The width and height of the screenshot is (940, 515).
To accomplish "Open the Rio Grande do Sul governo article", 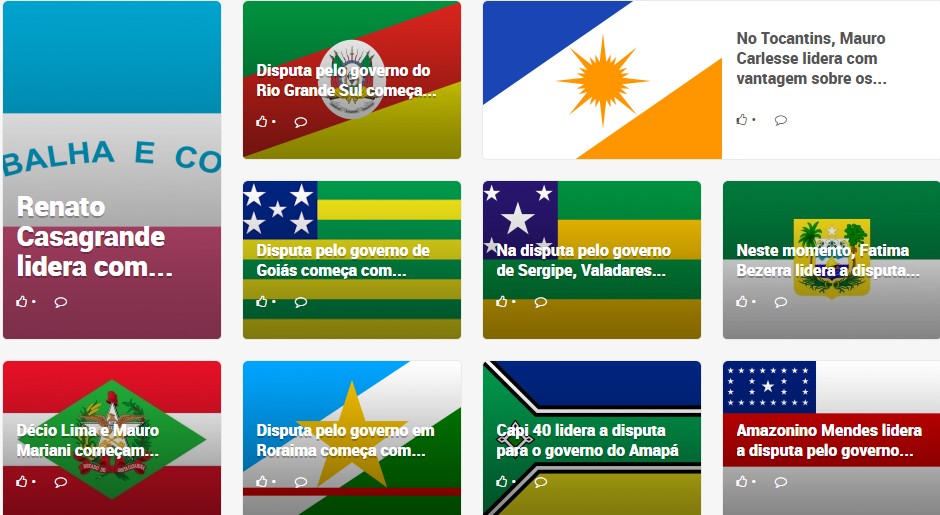I will coord(346,81).
